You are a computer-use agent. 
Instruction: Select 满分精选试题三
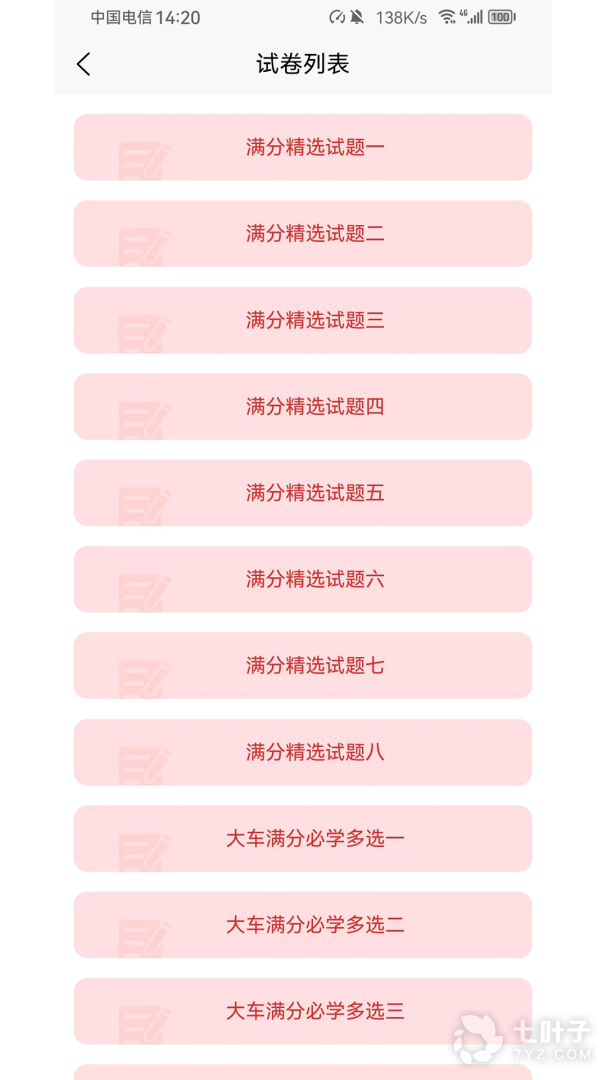click(x=303, y=320)
